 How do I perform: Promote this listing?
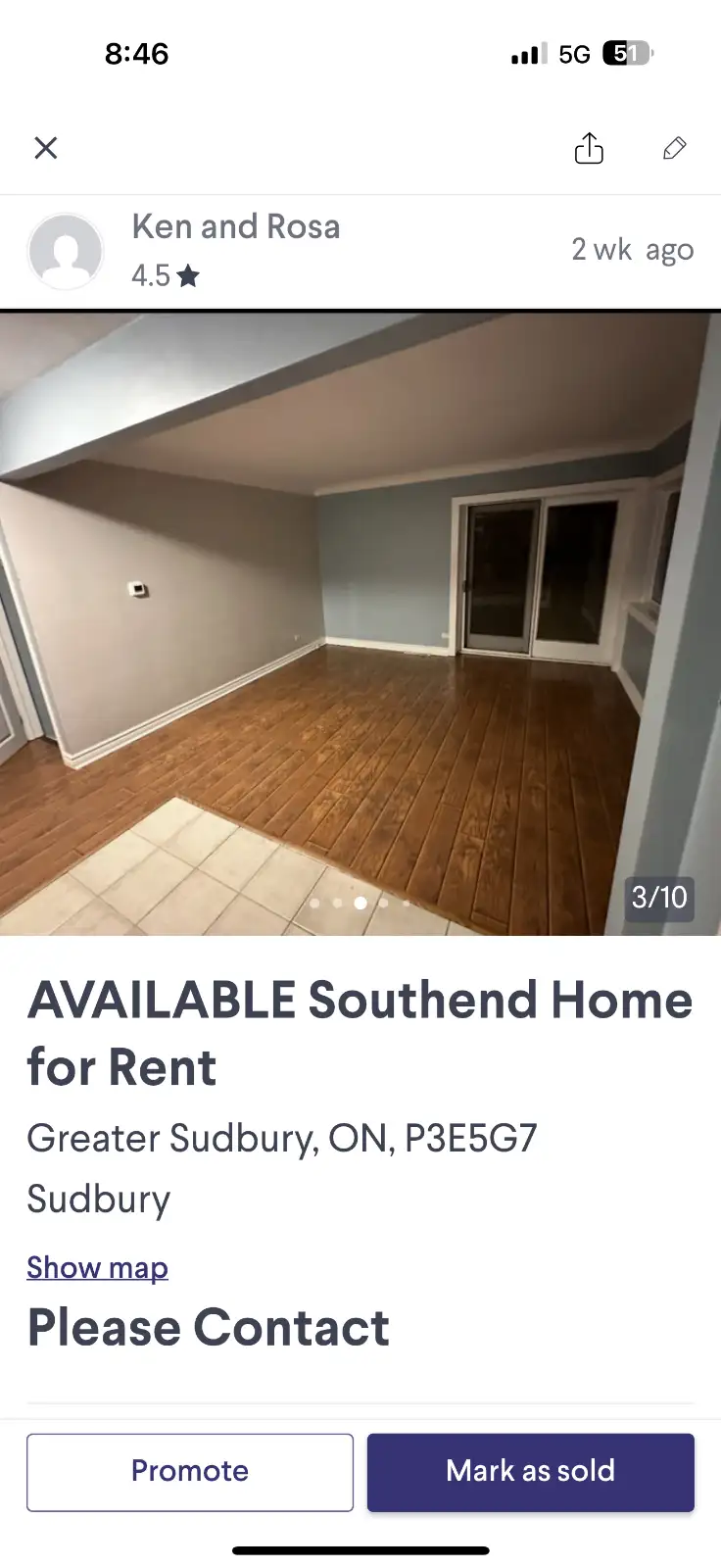[190, 1472]
